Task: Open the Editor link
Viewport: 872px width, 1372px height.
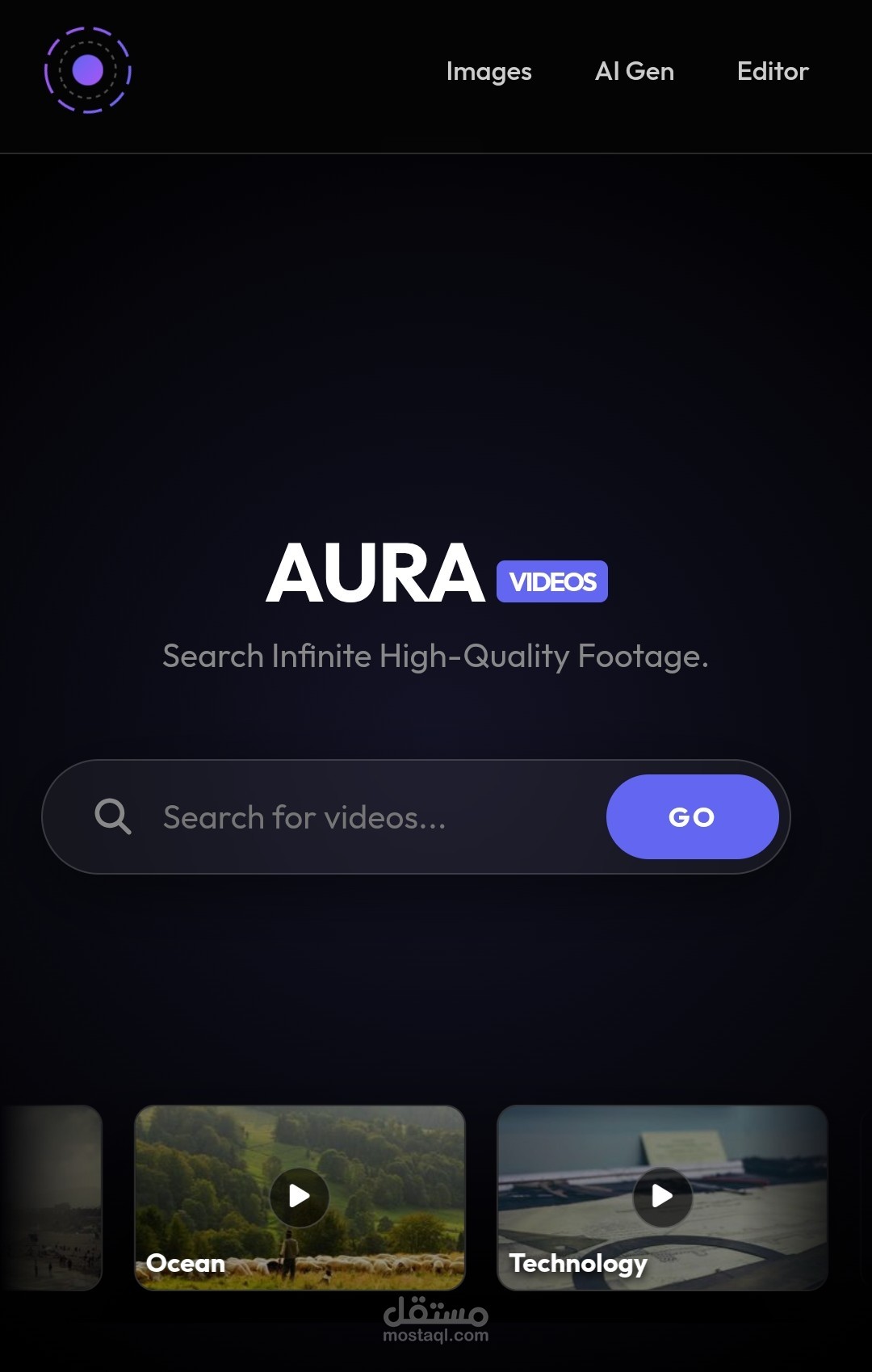Action: click(x=773, y=71)
